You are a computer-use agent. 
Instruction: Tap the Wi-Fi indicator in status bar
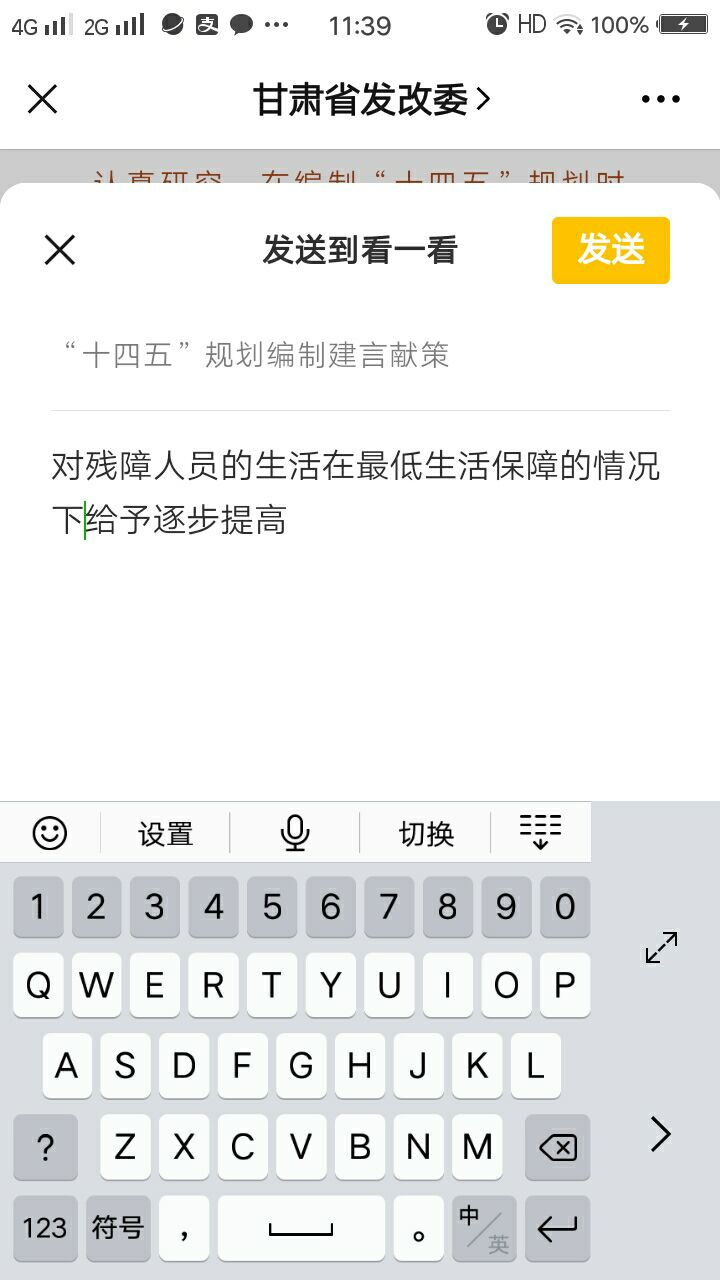566,25
